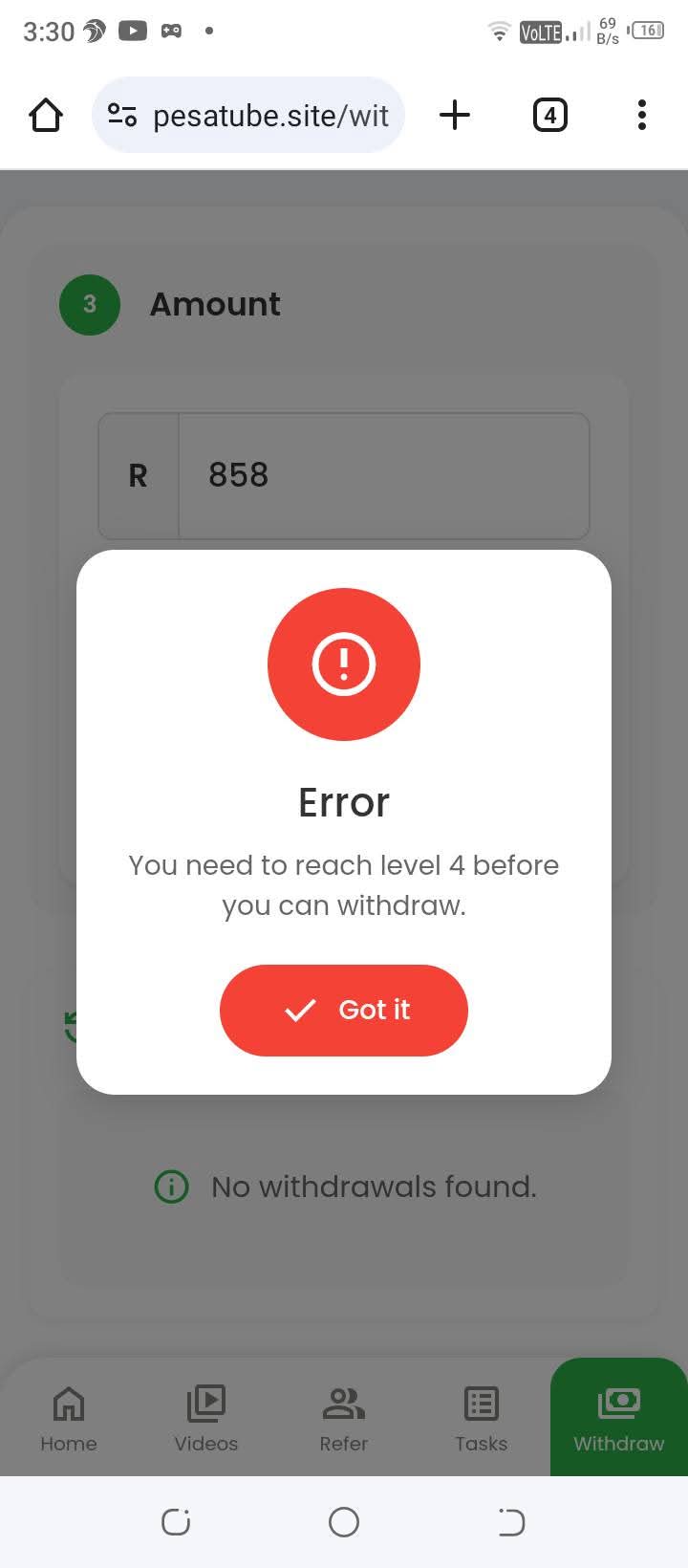
Task: Open a new browser tab
Action: pos(455,116)
